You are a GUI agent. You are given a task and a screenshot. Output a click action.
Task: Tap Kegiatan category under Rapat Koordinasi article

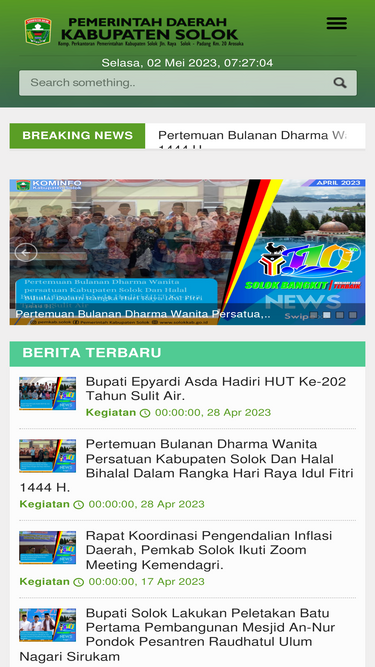coord(44,581)
